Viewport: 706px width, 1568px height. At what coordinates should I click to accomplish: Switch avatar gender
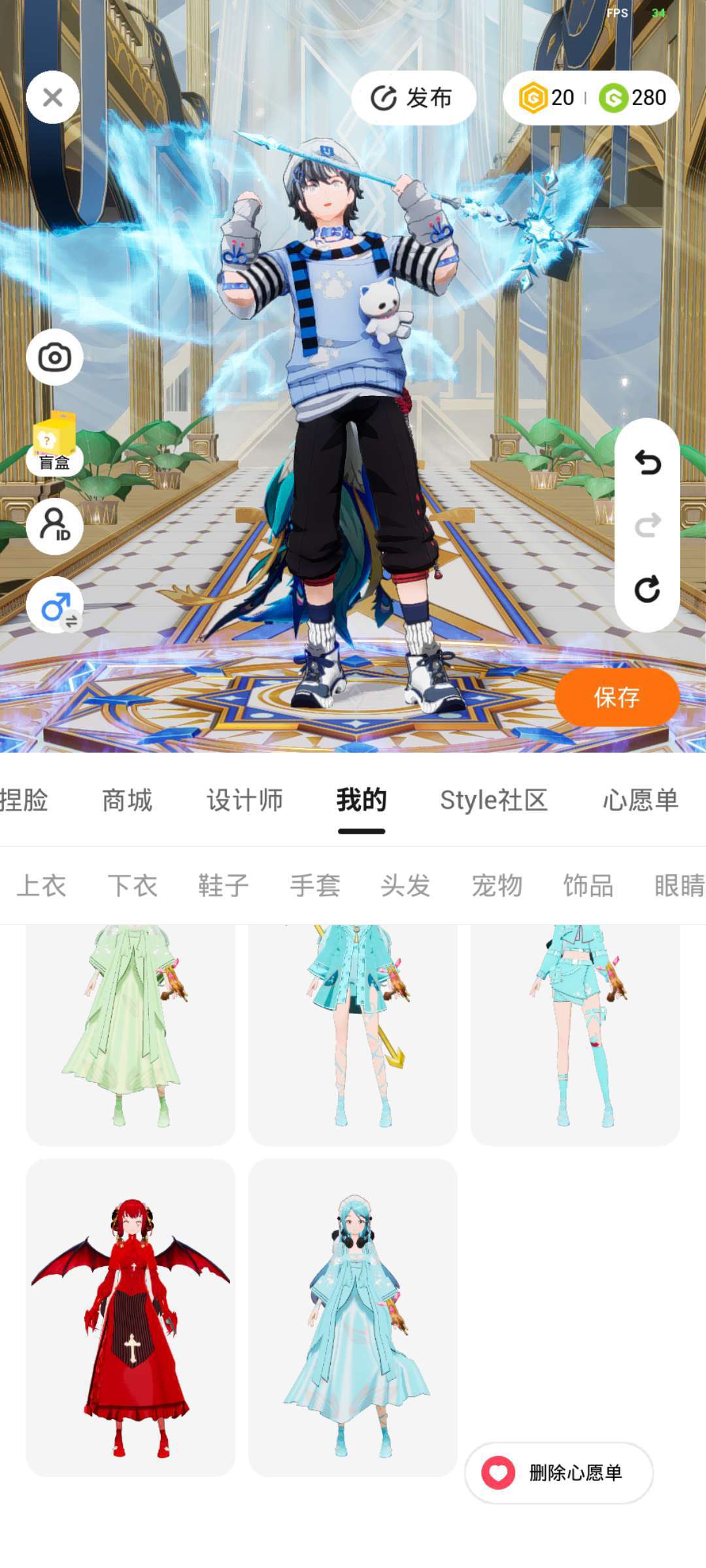click(54, 606)
